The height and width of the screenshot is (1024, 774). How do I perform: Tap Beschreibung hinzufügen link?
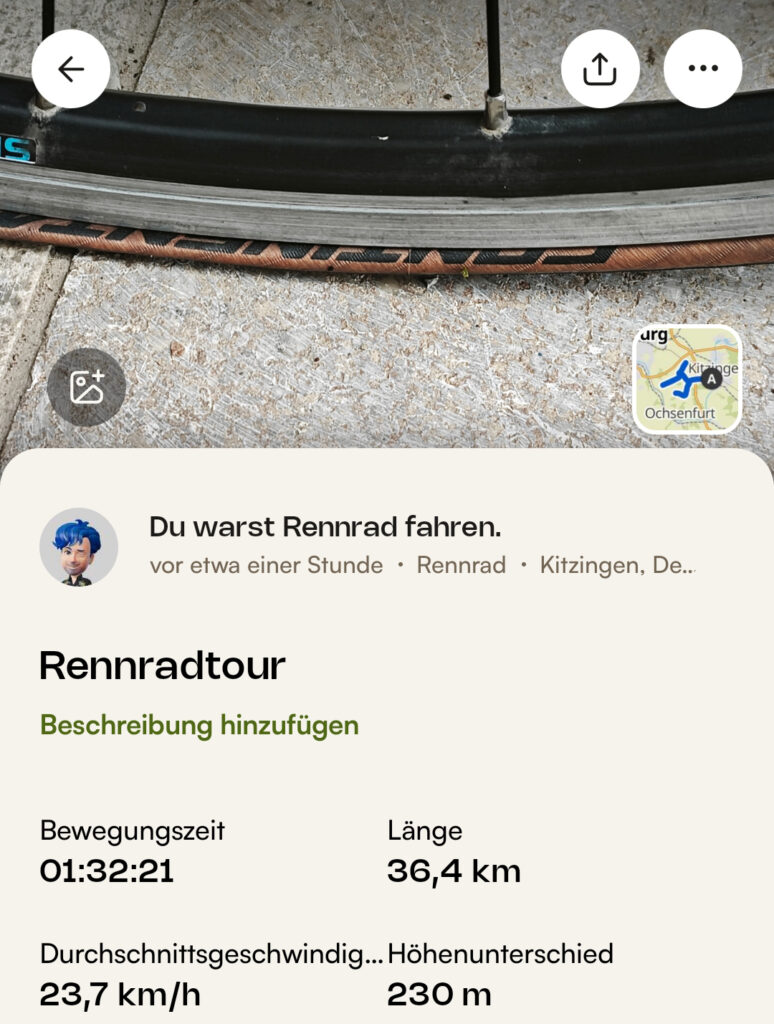pos(199,725)
